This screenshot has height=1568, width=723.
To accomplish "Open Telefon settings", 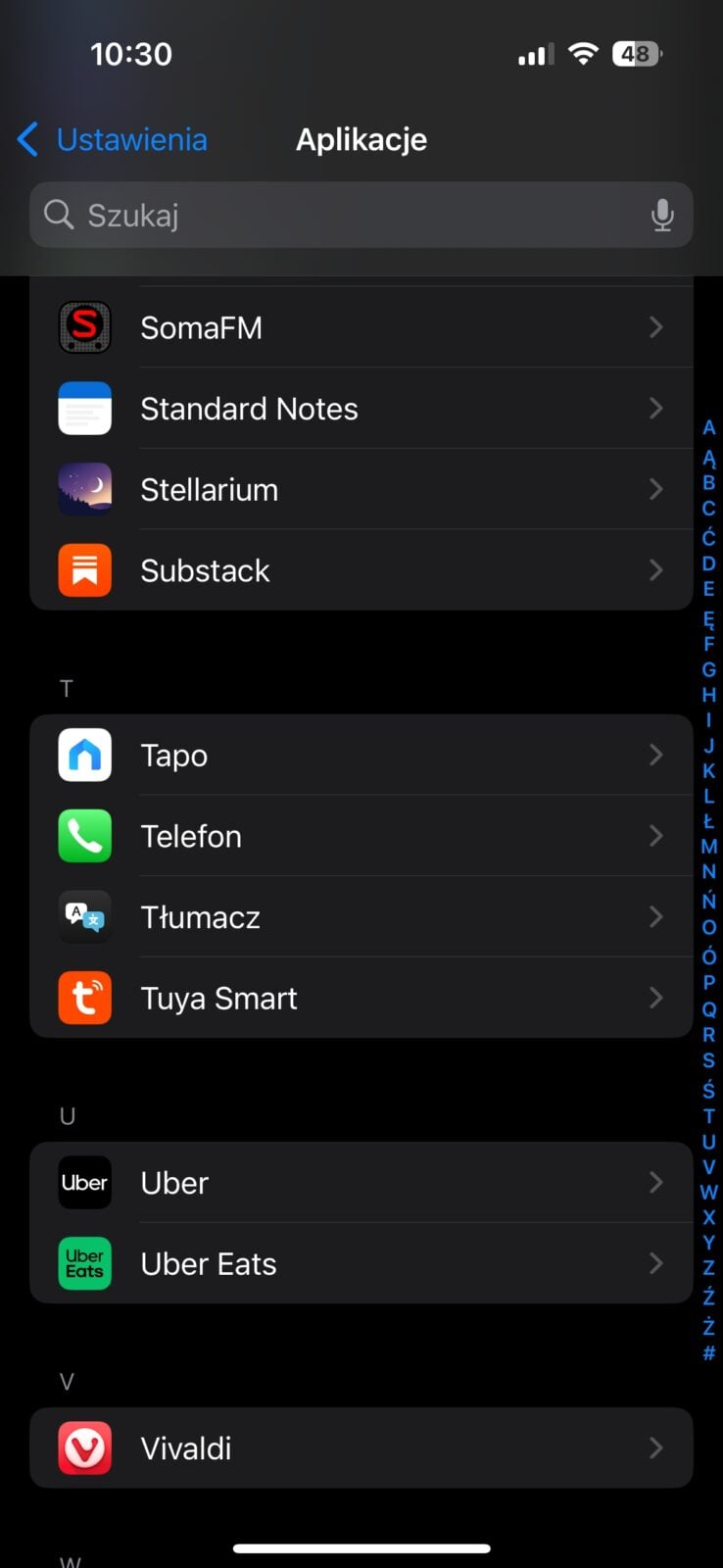I will pos(361,836).
